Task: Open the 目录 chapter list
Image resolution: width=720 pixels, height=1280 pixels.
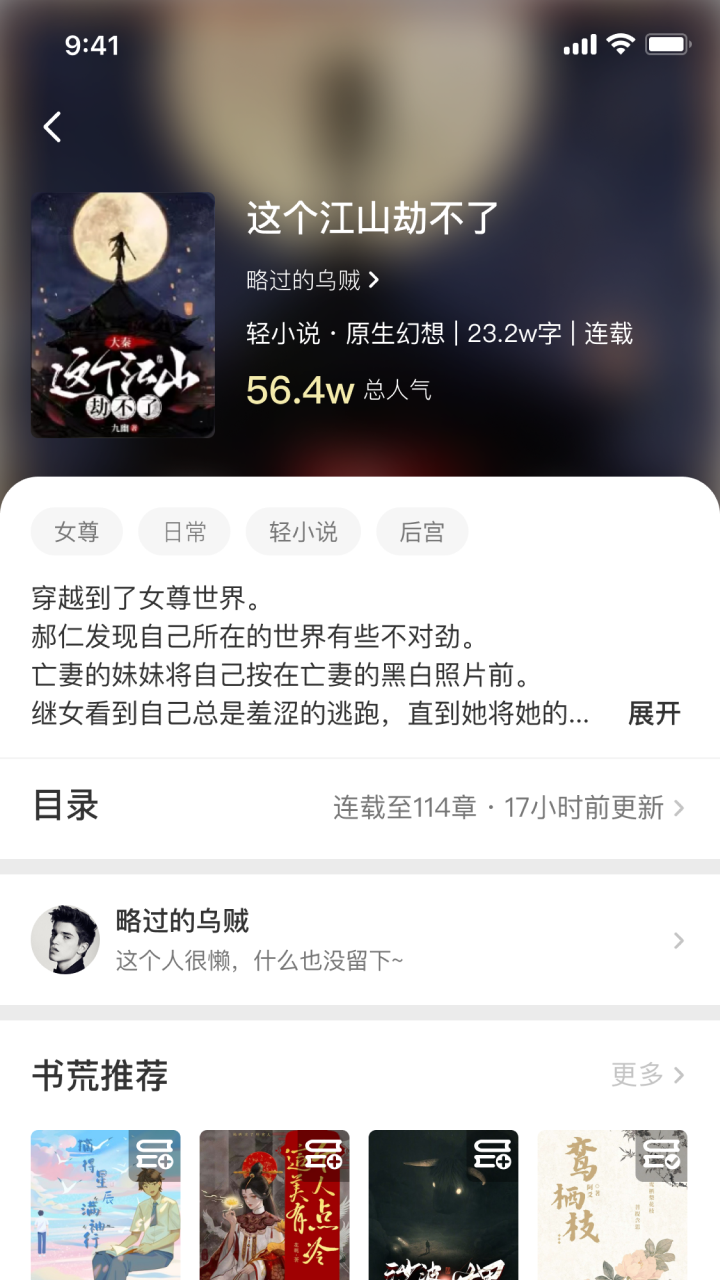Action: [x=360, y=808]
